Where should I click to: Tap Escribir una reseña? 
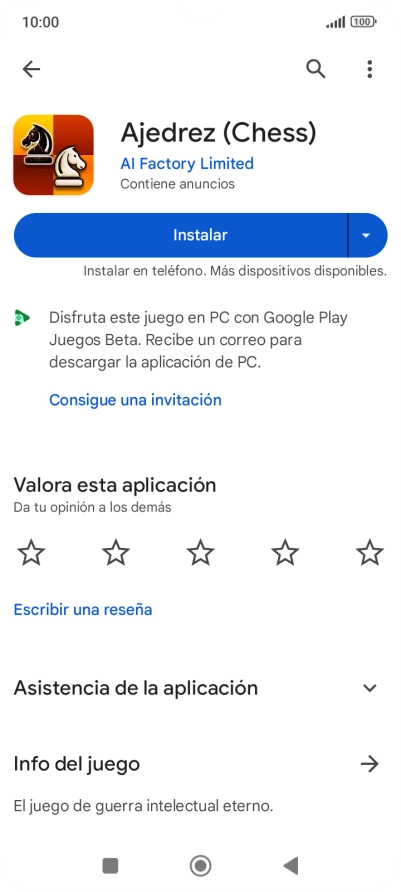pyautogui.click(x=83, y=610)
